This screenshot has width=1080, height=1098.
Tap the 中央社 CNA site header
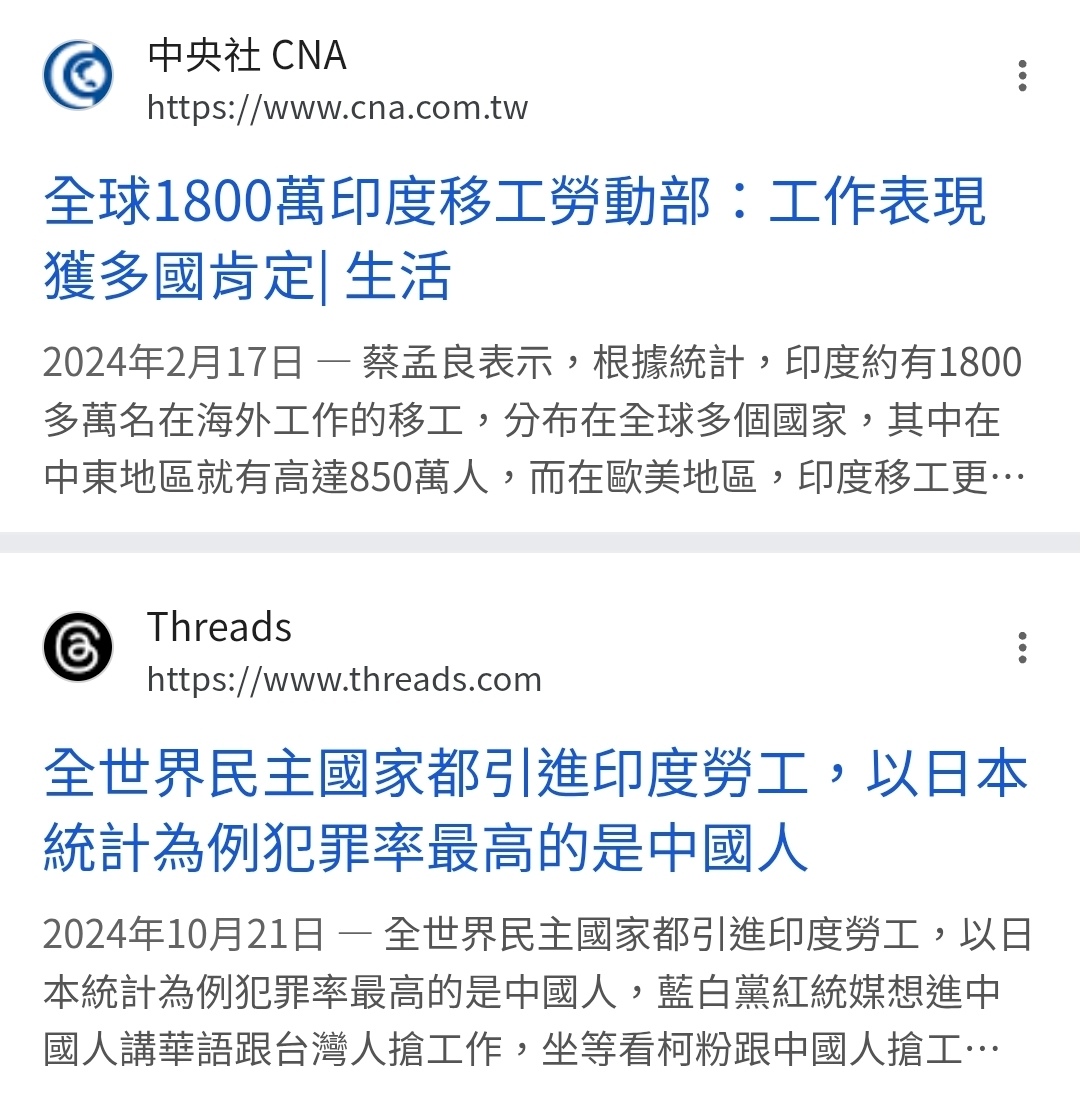pos(286,79)
